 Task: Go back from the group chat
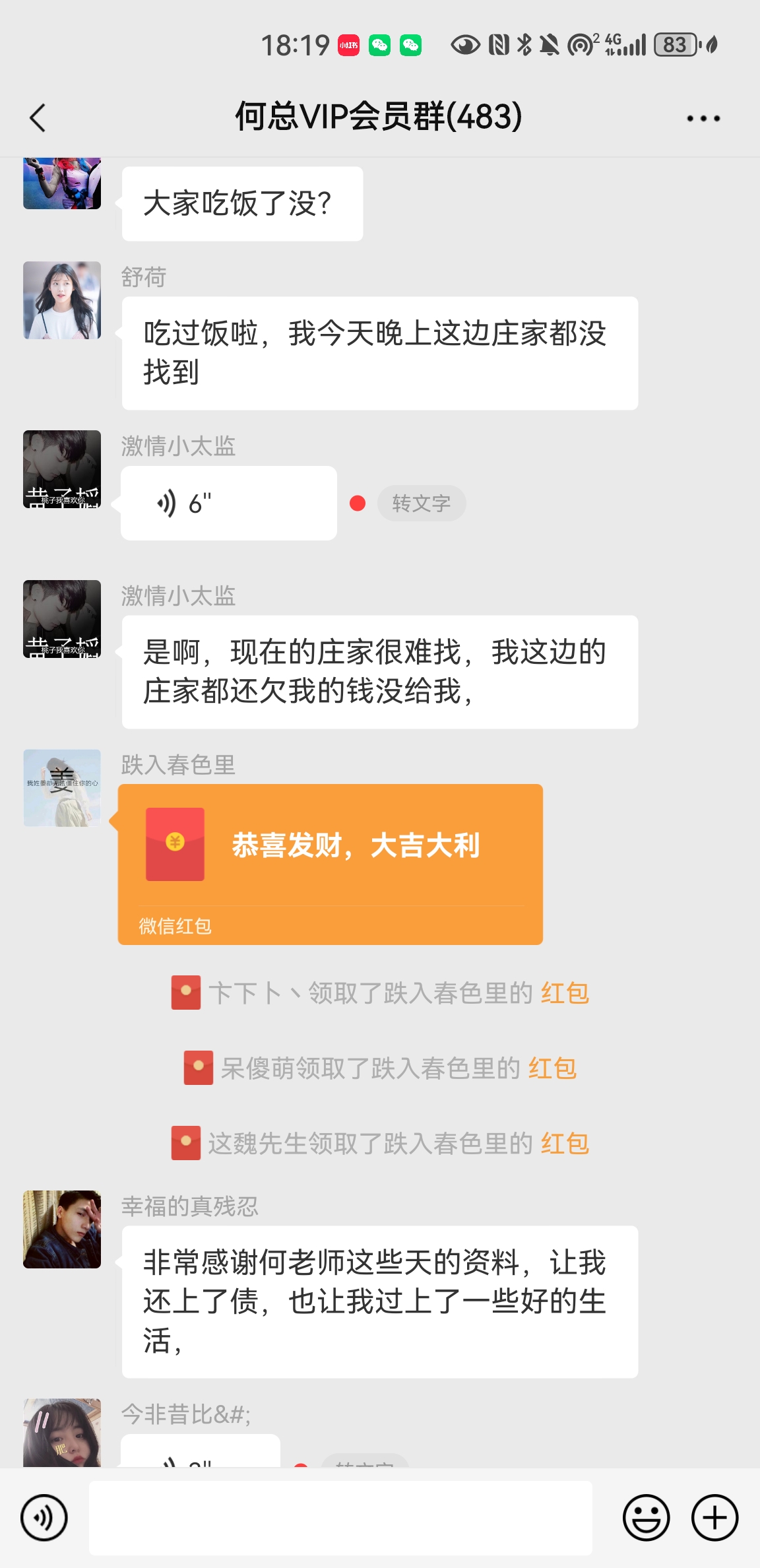pos(38,118)
